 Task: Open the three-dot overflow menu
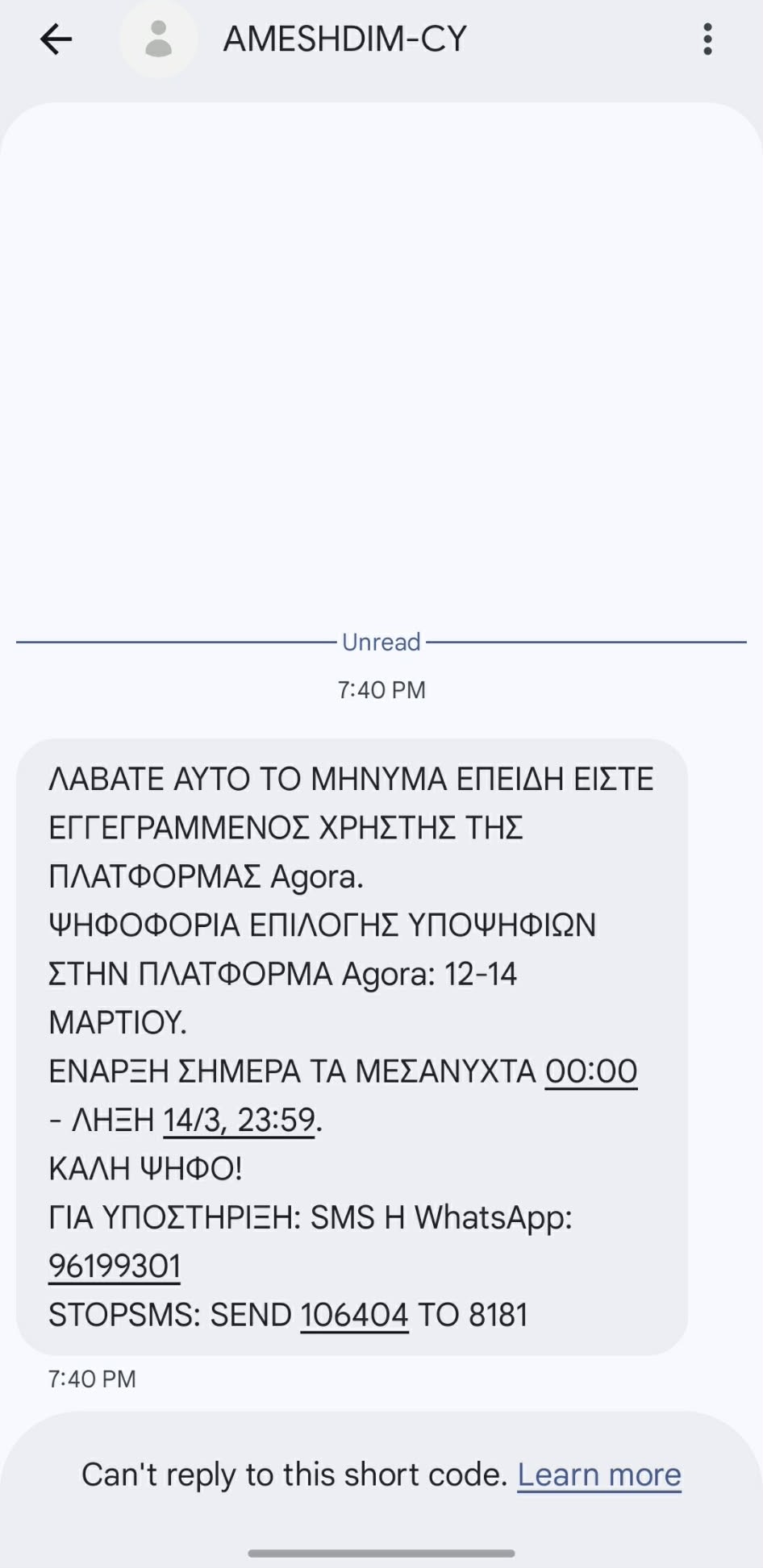(x=707, y=39)
